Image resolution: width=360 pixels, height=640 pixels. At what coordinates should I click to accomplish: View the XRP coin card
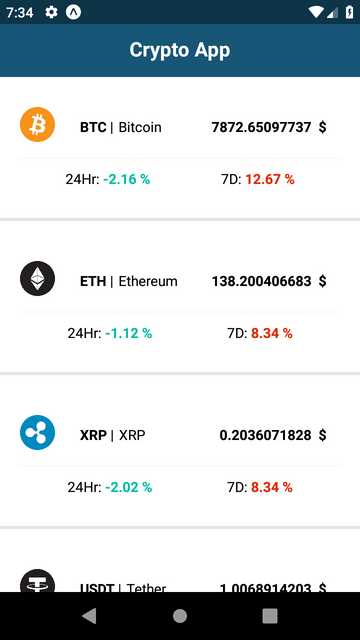point(180,451)
